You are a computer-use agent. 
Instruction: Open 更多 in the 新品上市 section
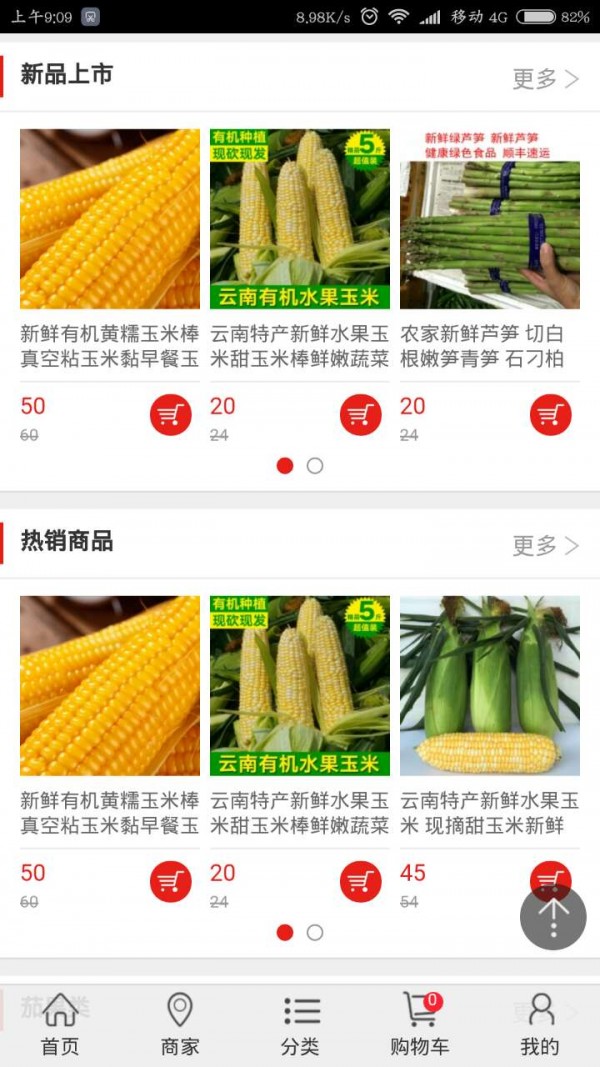click(x=545, y=79)
